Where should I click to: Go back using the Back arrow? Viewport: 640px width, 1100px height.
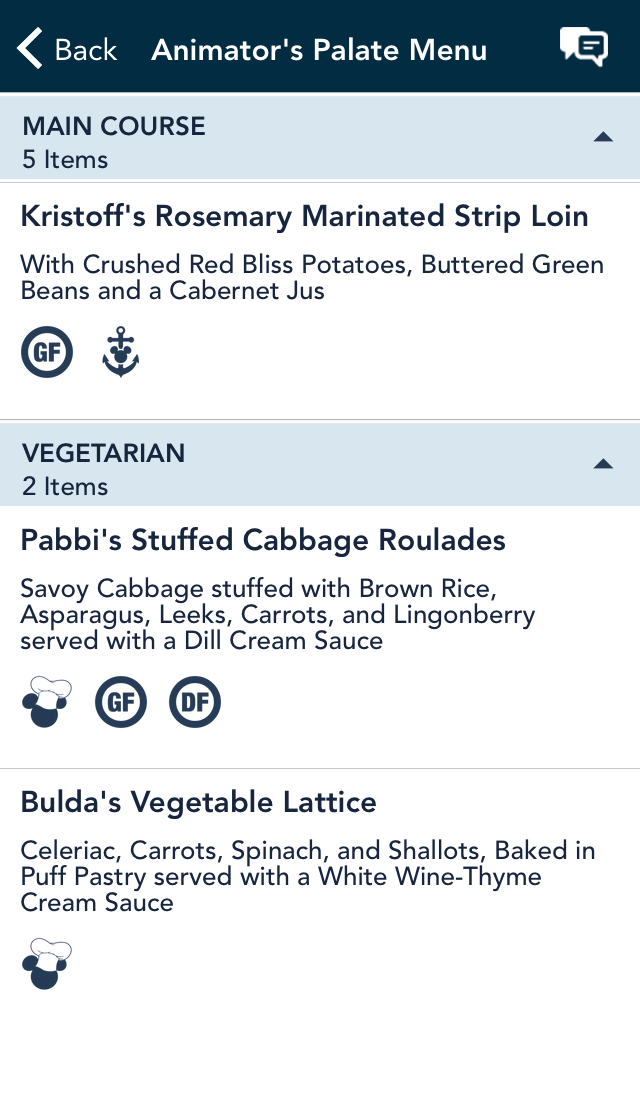66,49
